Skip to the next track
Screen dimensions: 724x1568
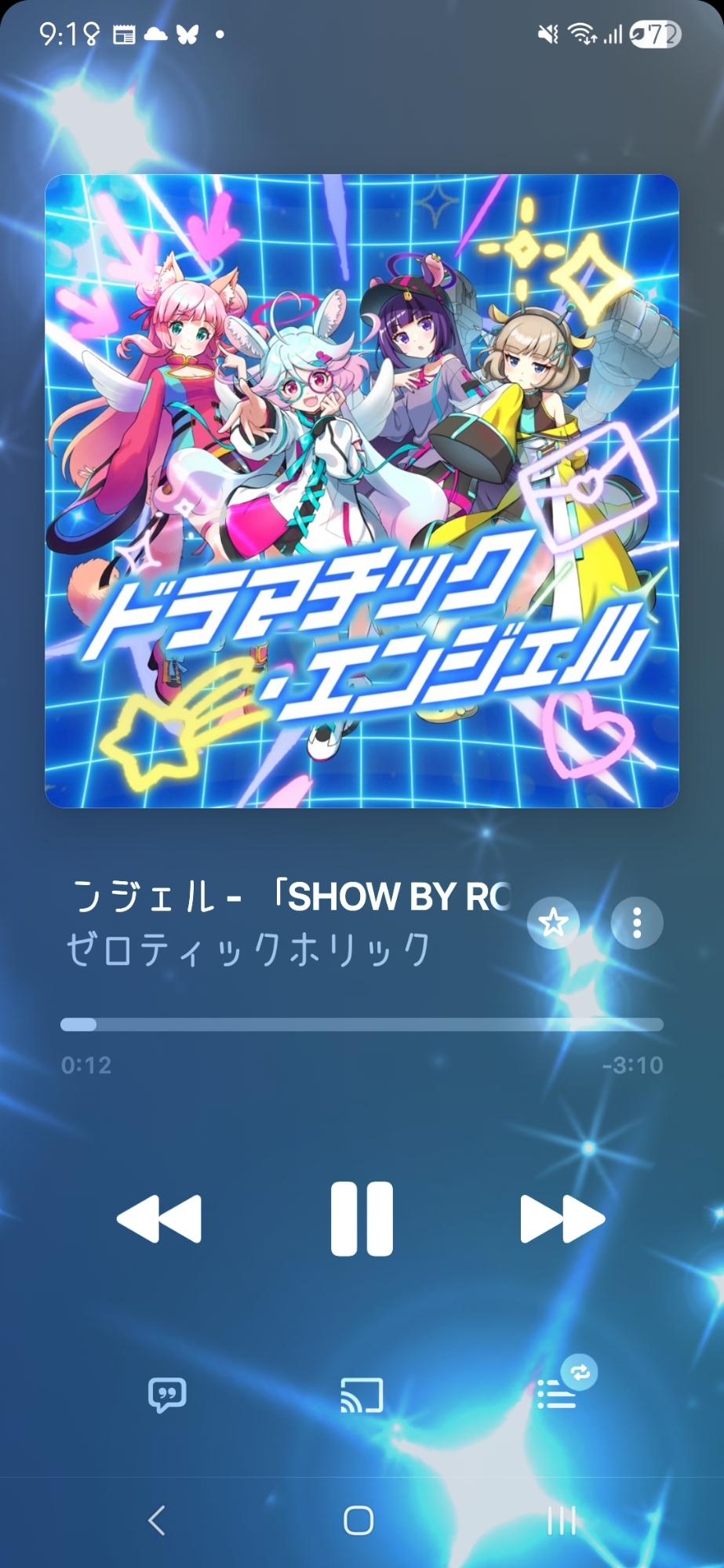pyautogui.click(x=562, y=1218)
